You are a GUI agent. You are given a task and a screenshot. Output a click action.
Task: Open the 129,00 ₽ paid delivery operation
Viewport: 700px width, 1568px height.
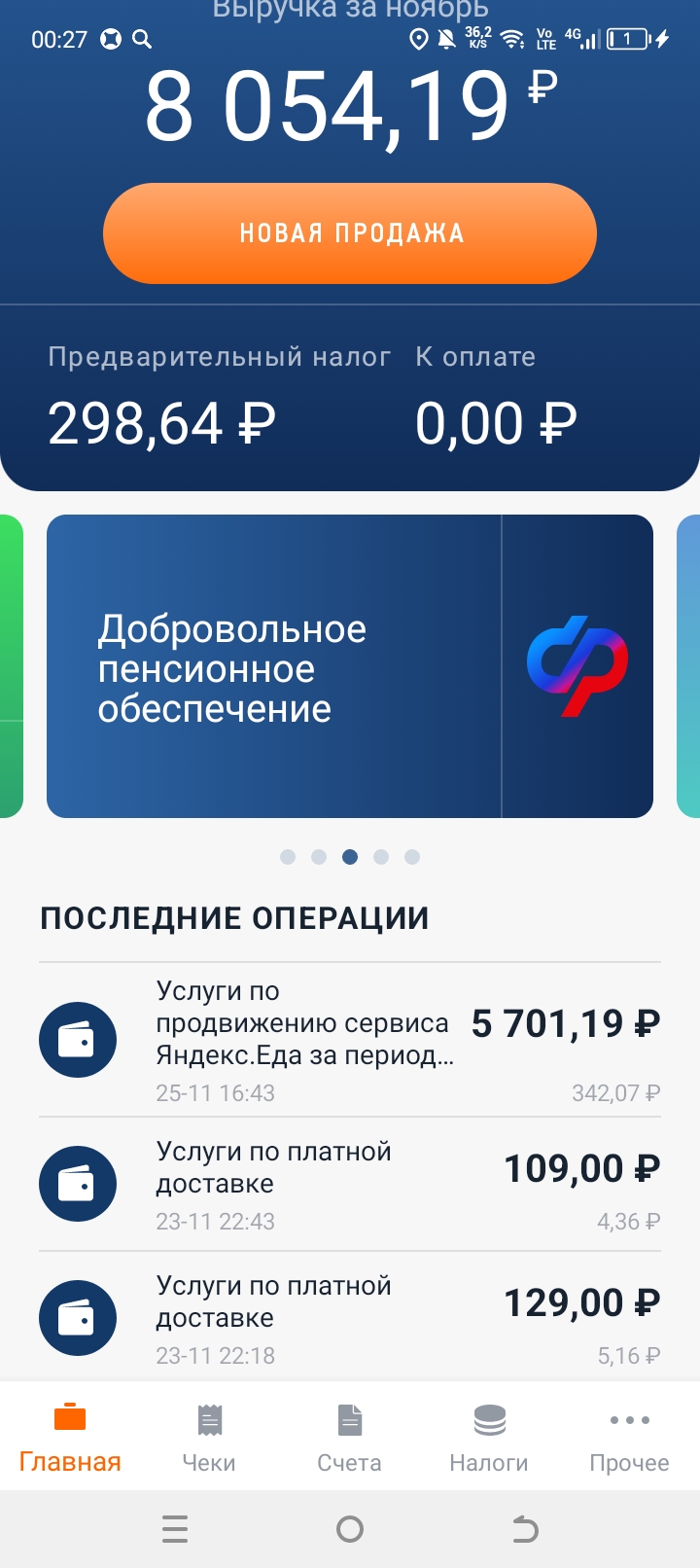pos(350,1318)
